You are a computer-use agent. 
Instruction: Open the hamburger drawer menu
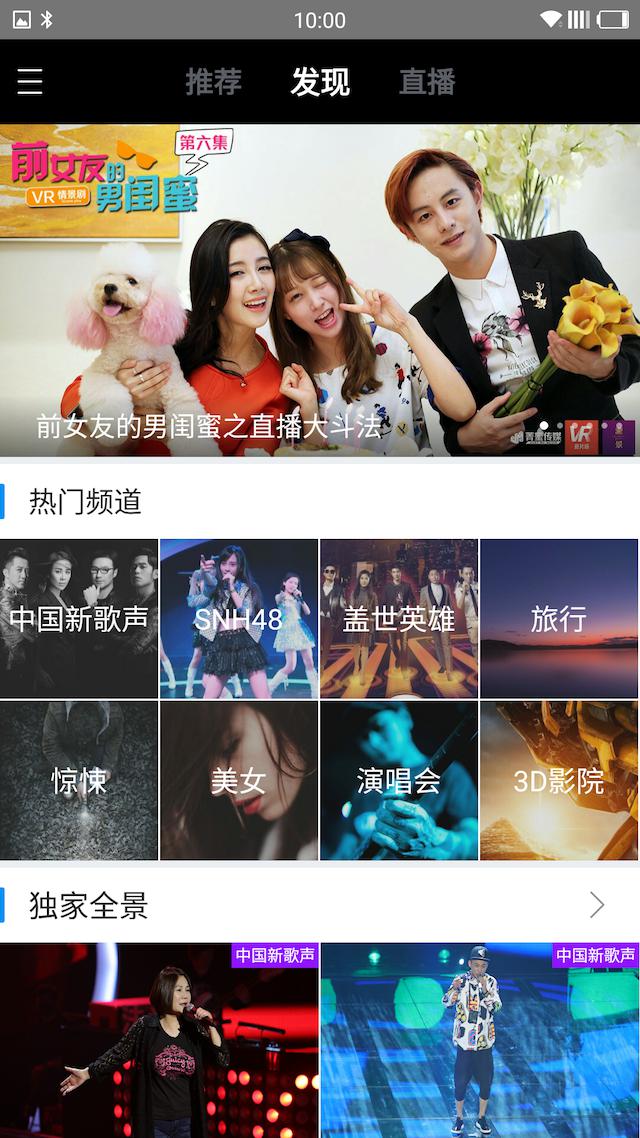pyautogui.click(x=30, y=82)
